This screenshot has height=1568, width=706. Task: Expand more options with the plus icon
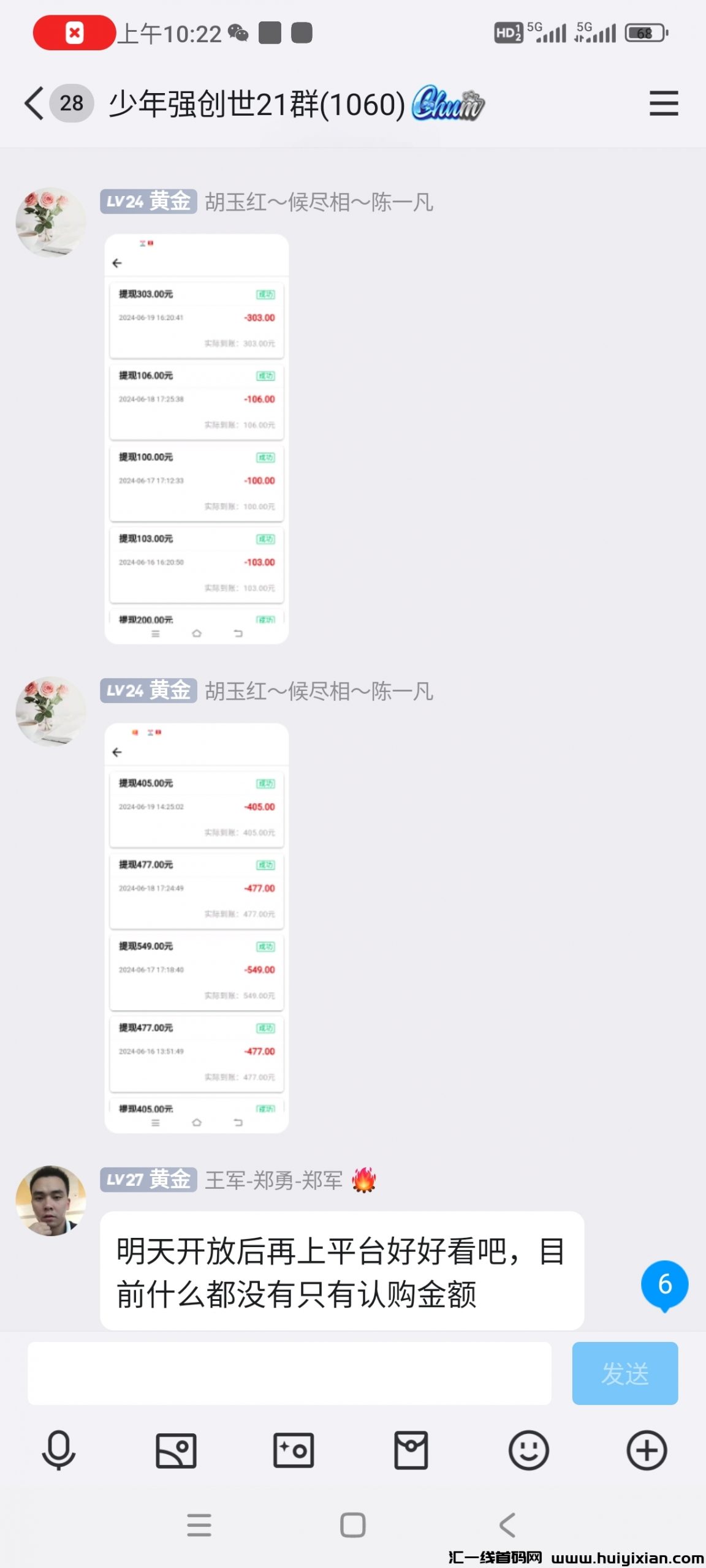click(647, 1450)
